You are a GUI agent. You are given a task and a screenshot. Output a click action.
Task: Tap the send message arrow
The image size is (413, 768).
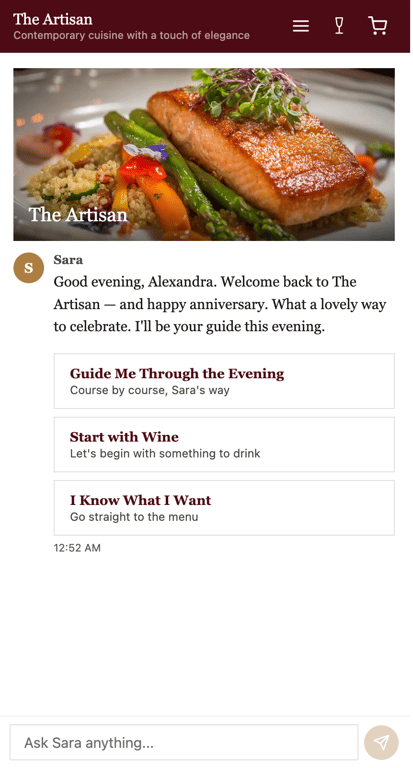pos(381,743)
